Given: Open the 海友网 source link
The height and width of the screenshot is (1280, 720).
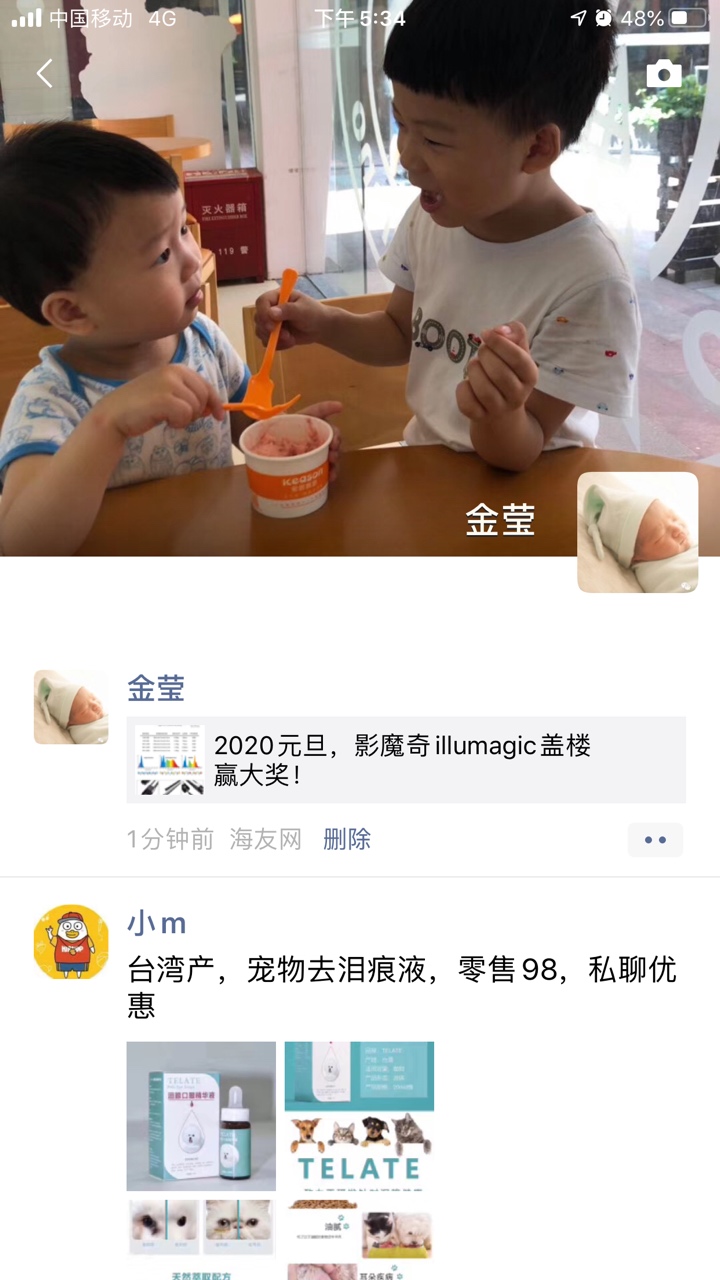Looking at the screenshot, I should (266, 839).
